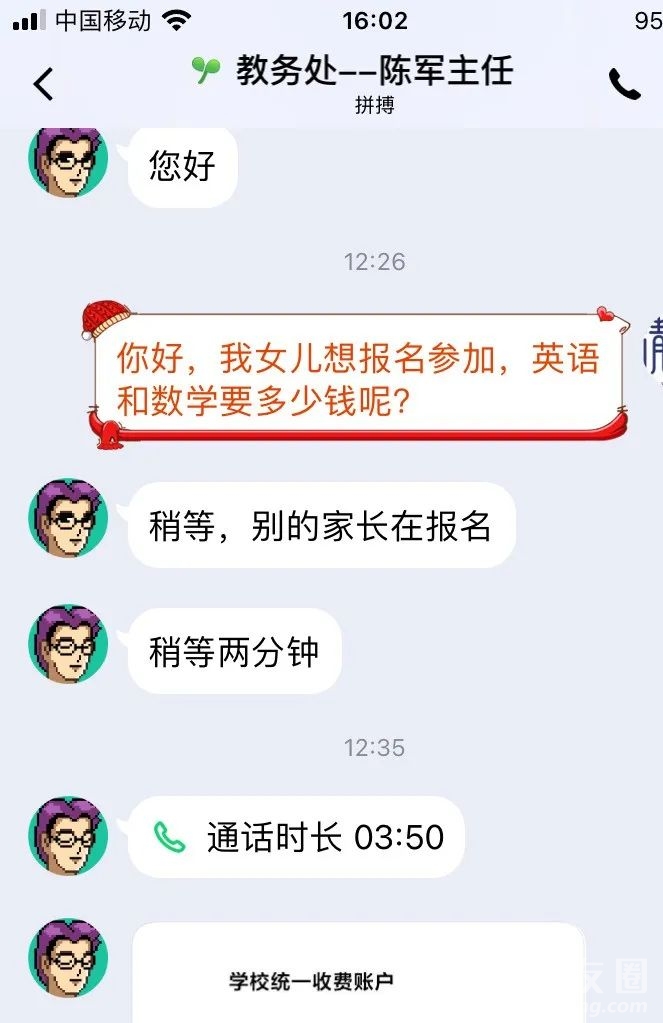View the sender's profile next to 稍等两分钟
The width and height of the screenshot is (663, 1023).
point(68,644)
